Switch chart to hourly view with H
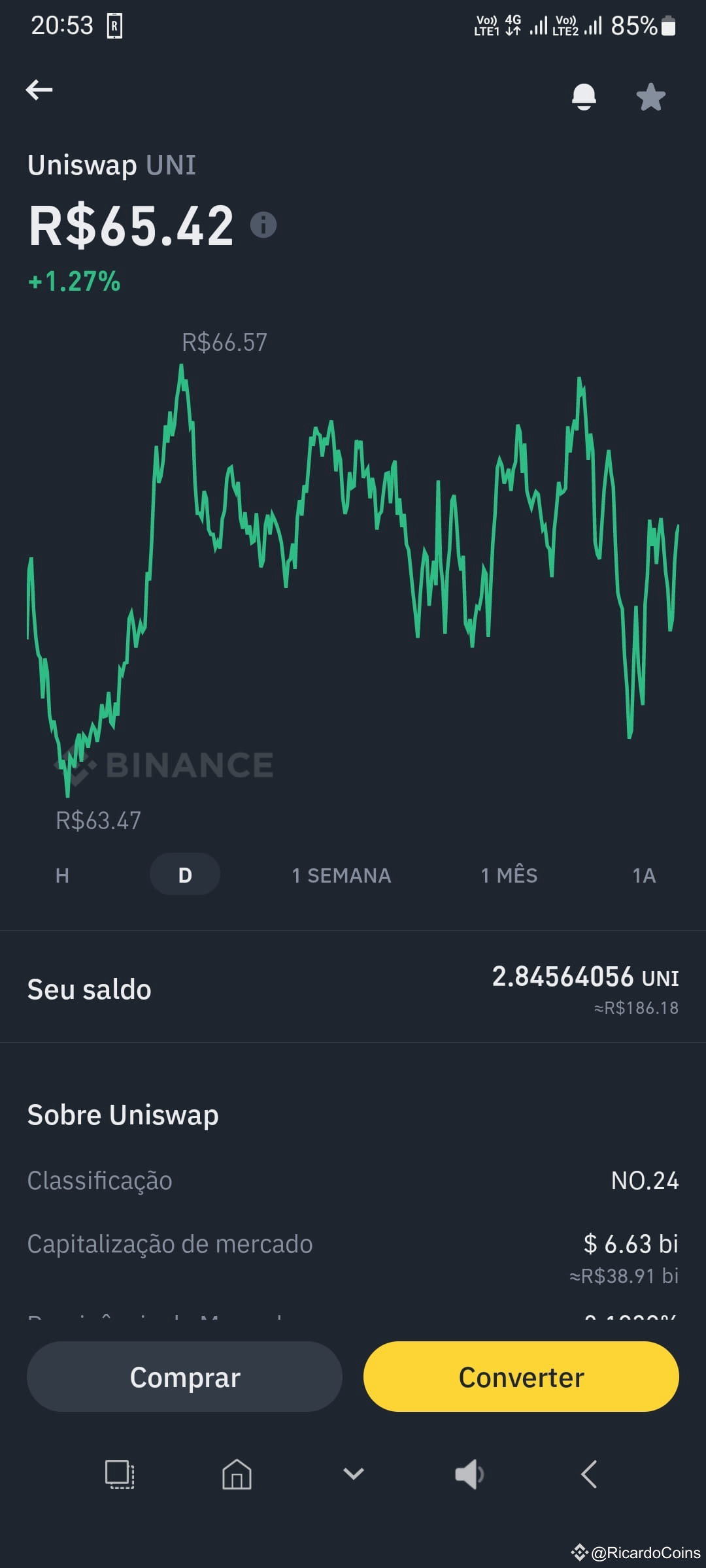 click(61, 875)
